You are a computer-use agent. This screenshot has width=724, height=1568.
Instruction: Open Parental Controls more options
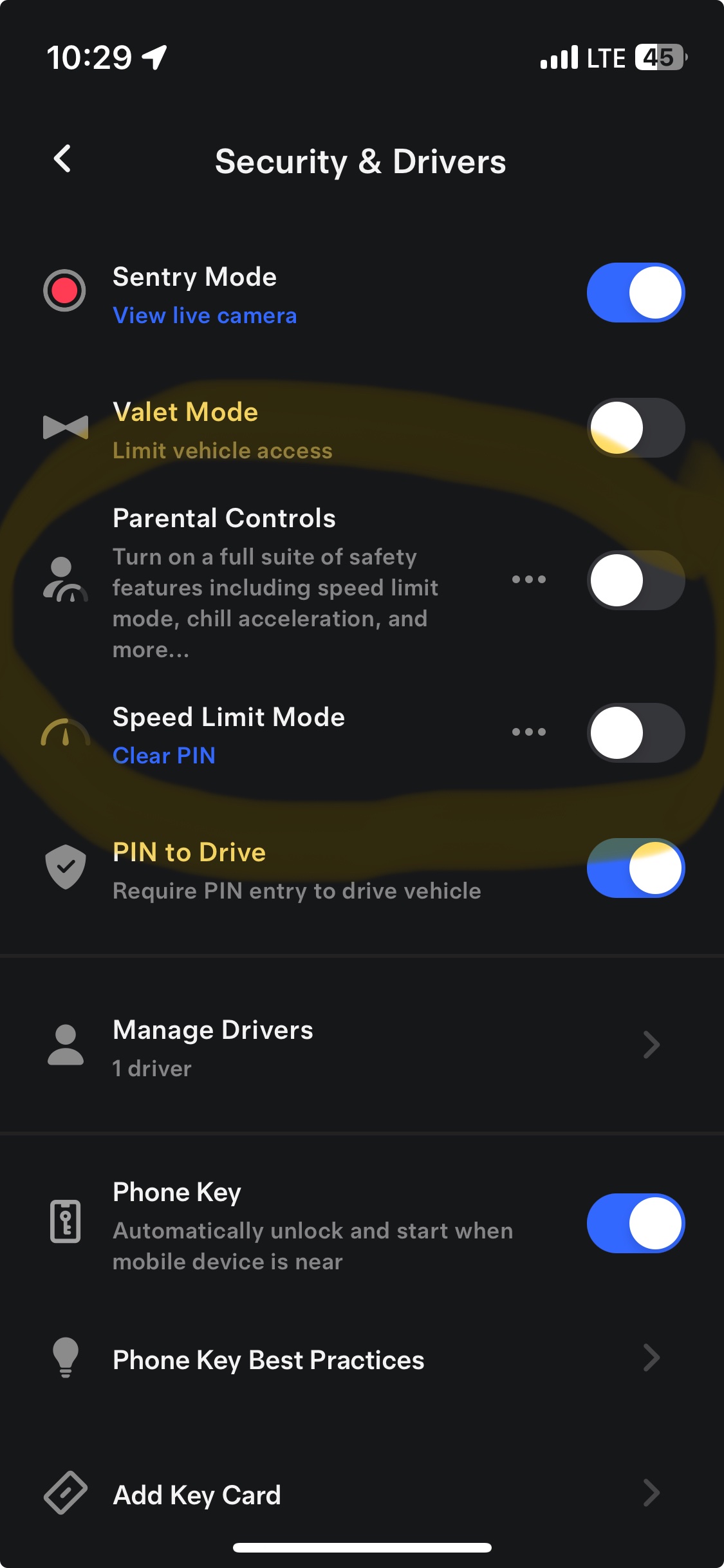coord(528,579)
